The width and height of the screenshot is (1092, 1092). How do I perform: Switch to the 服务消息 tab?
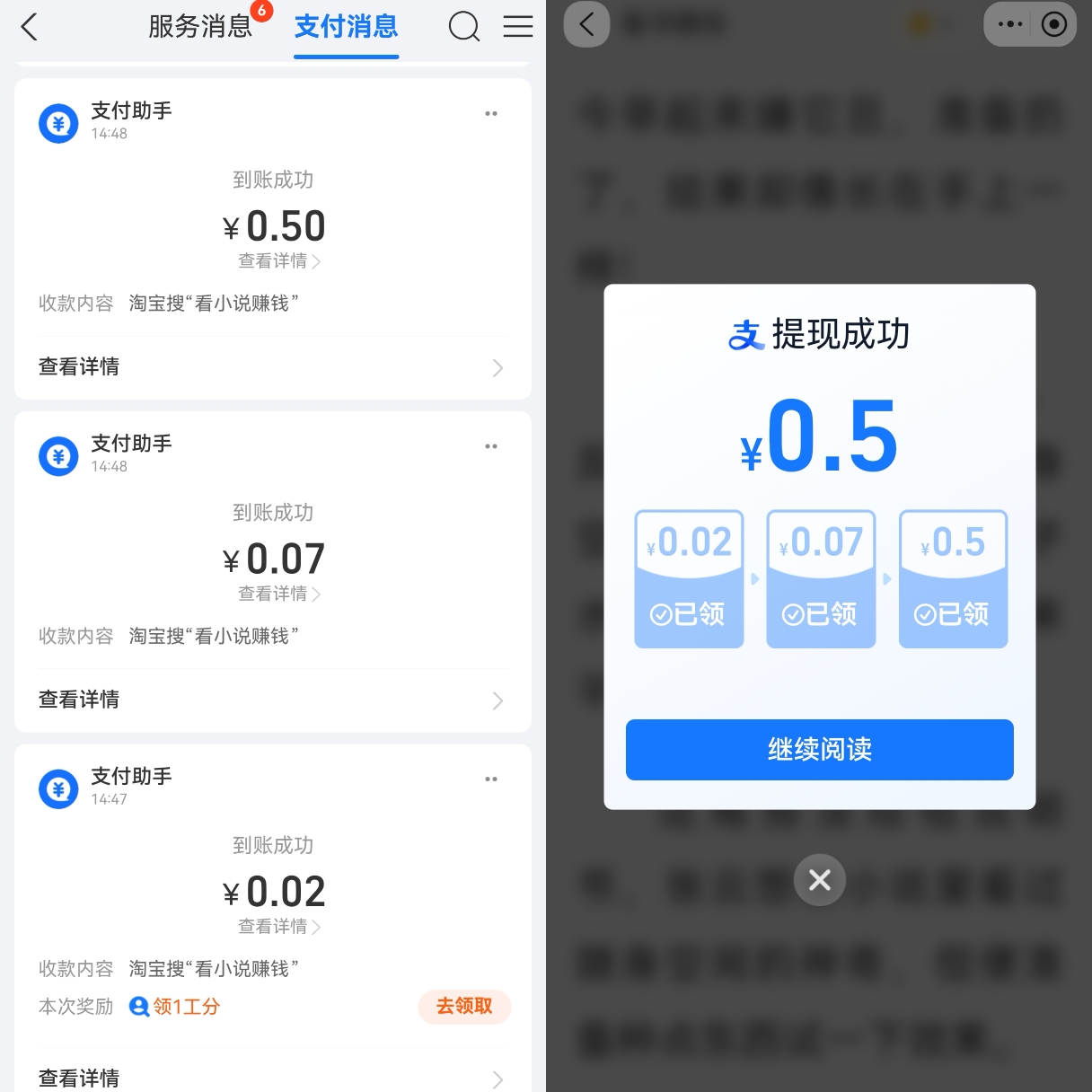tap(200, 27)
